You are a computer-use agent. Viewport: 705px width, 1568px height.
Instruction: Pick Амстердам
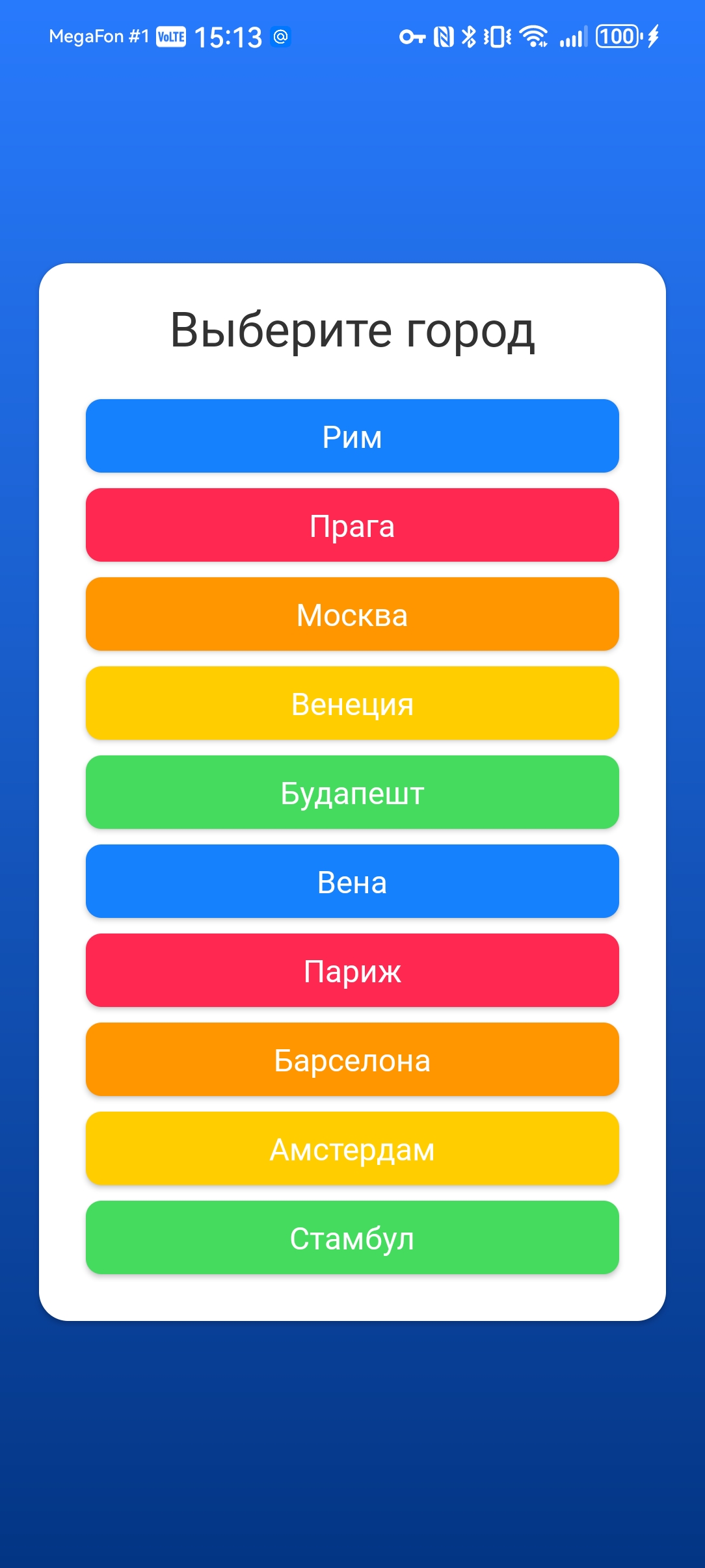click(352, 1148)
